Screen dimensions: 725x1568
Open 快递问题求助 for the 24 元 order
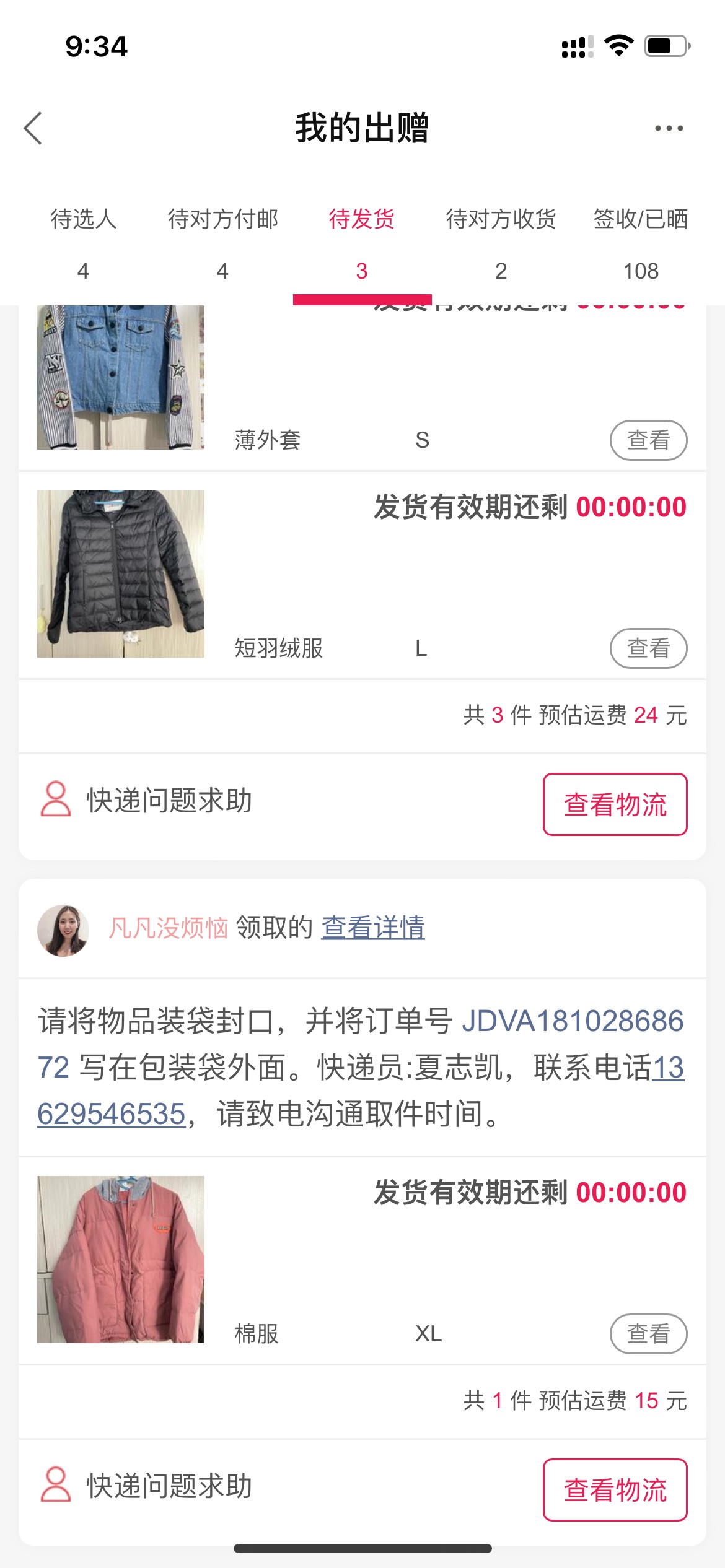point(146,800)
